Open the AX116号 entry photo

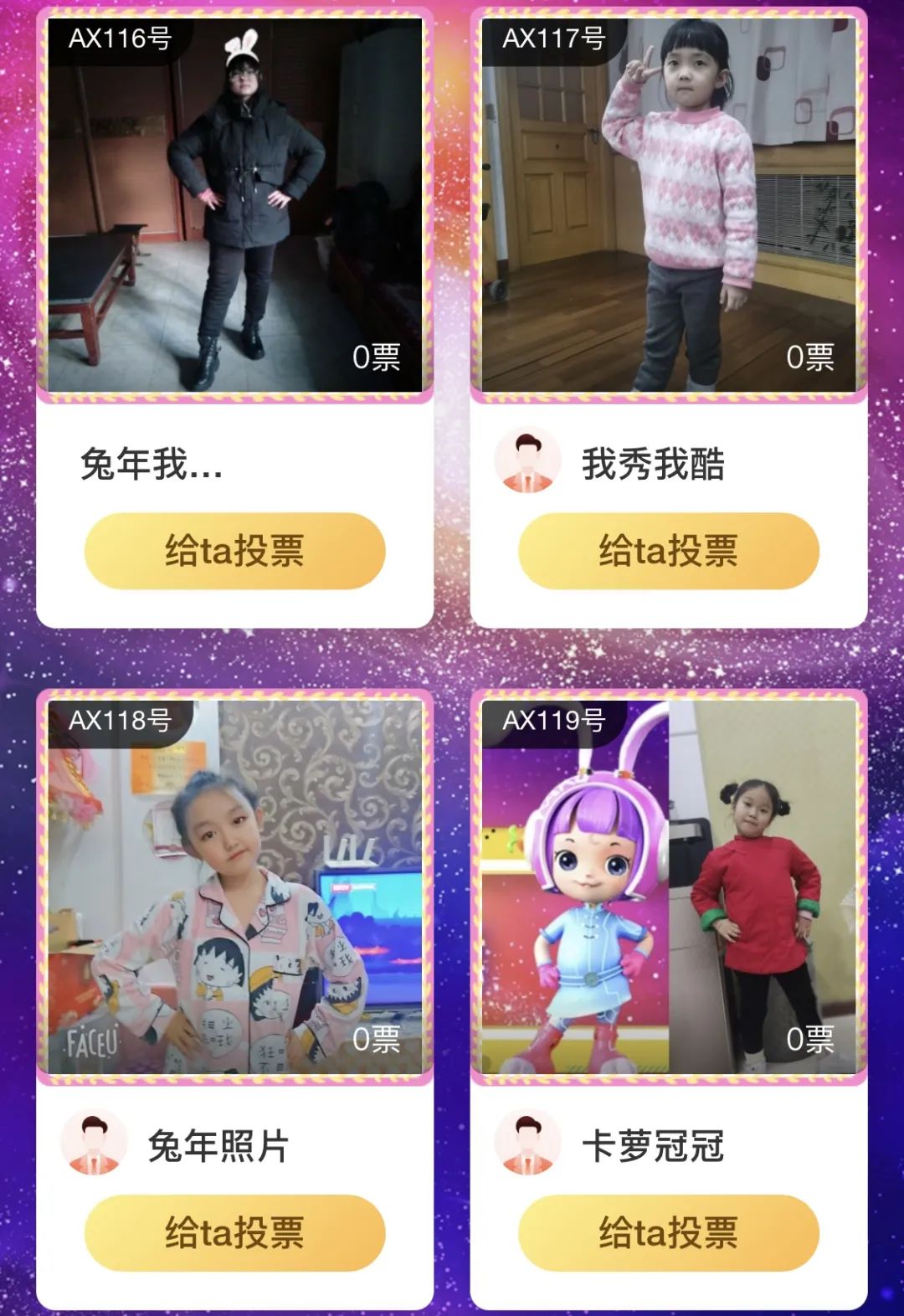tap(234, 205)
